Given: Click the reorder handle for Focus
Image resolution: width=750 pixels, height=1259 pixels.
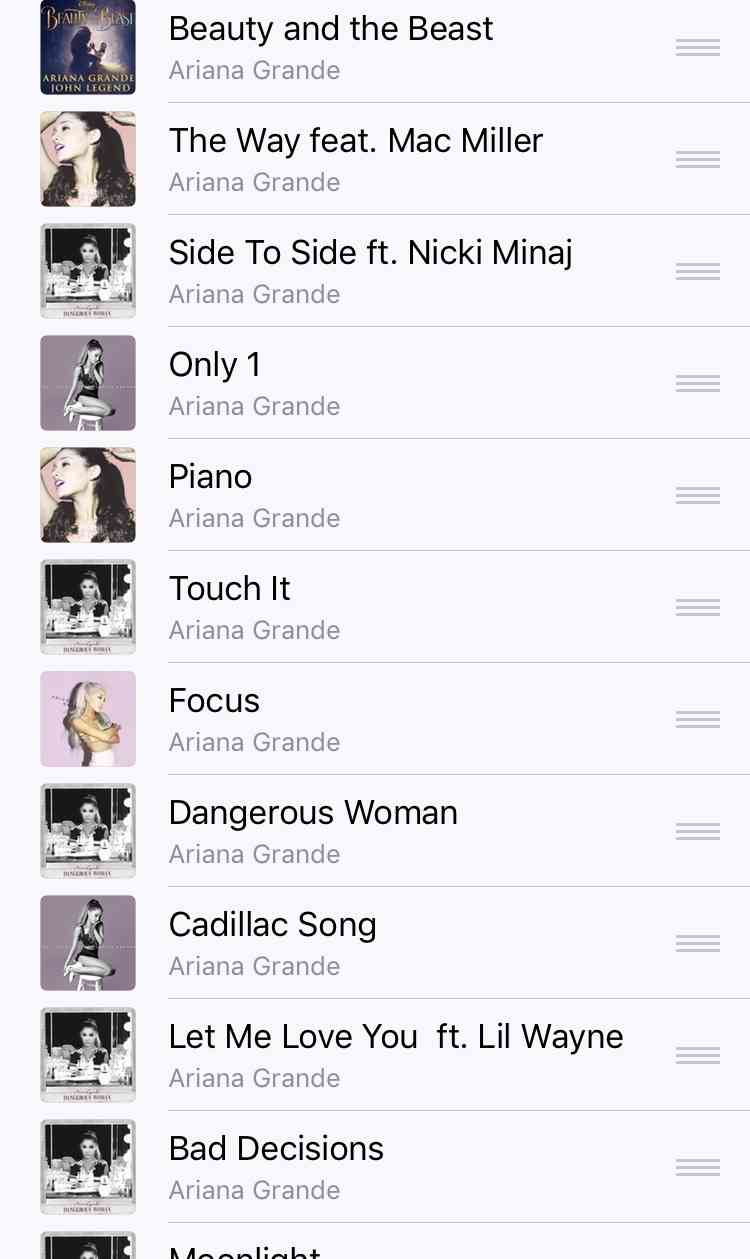Looking at the screenshot, I should (x=697, y=719).
